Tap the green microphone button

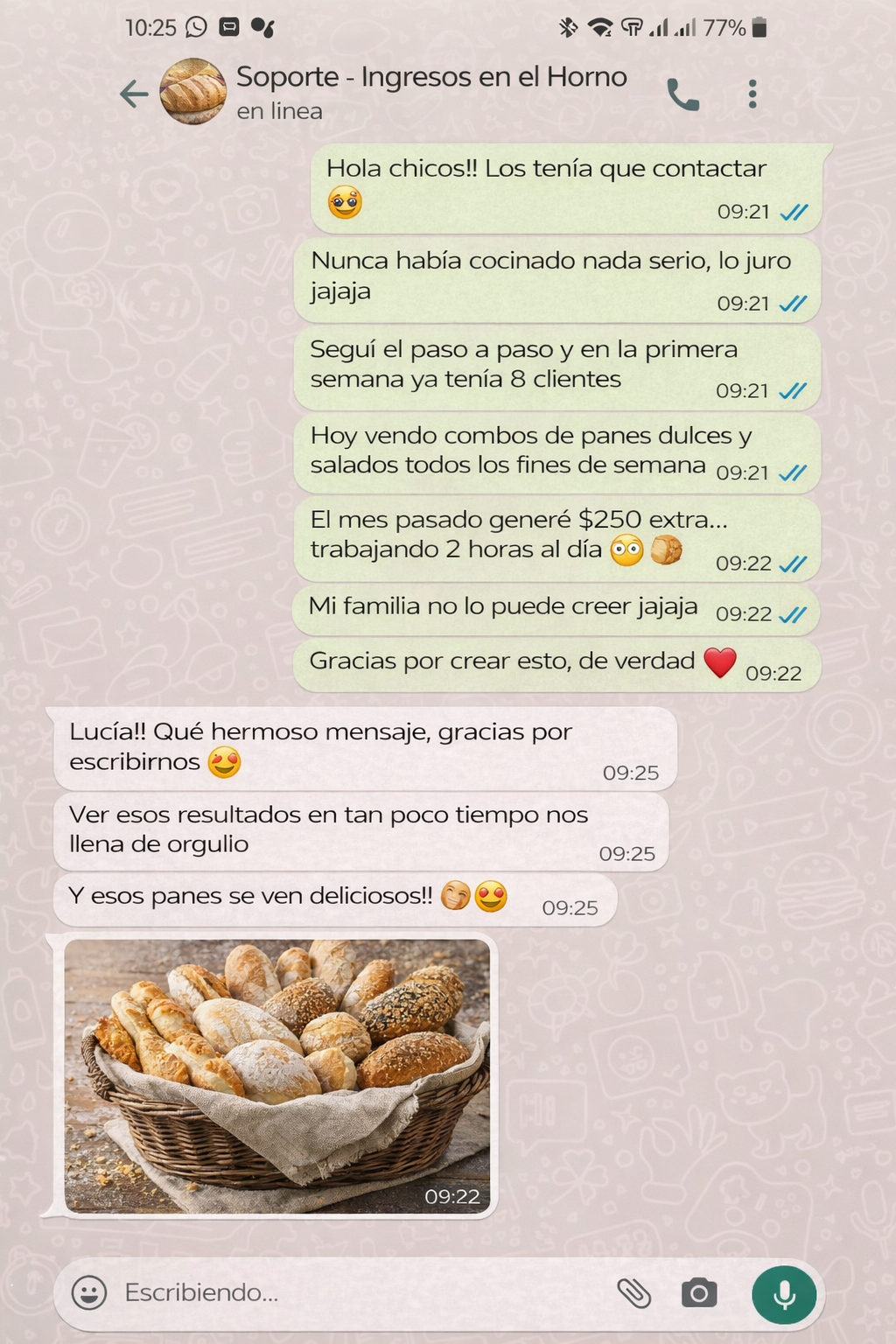click(784, 1294)
